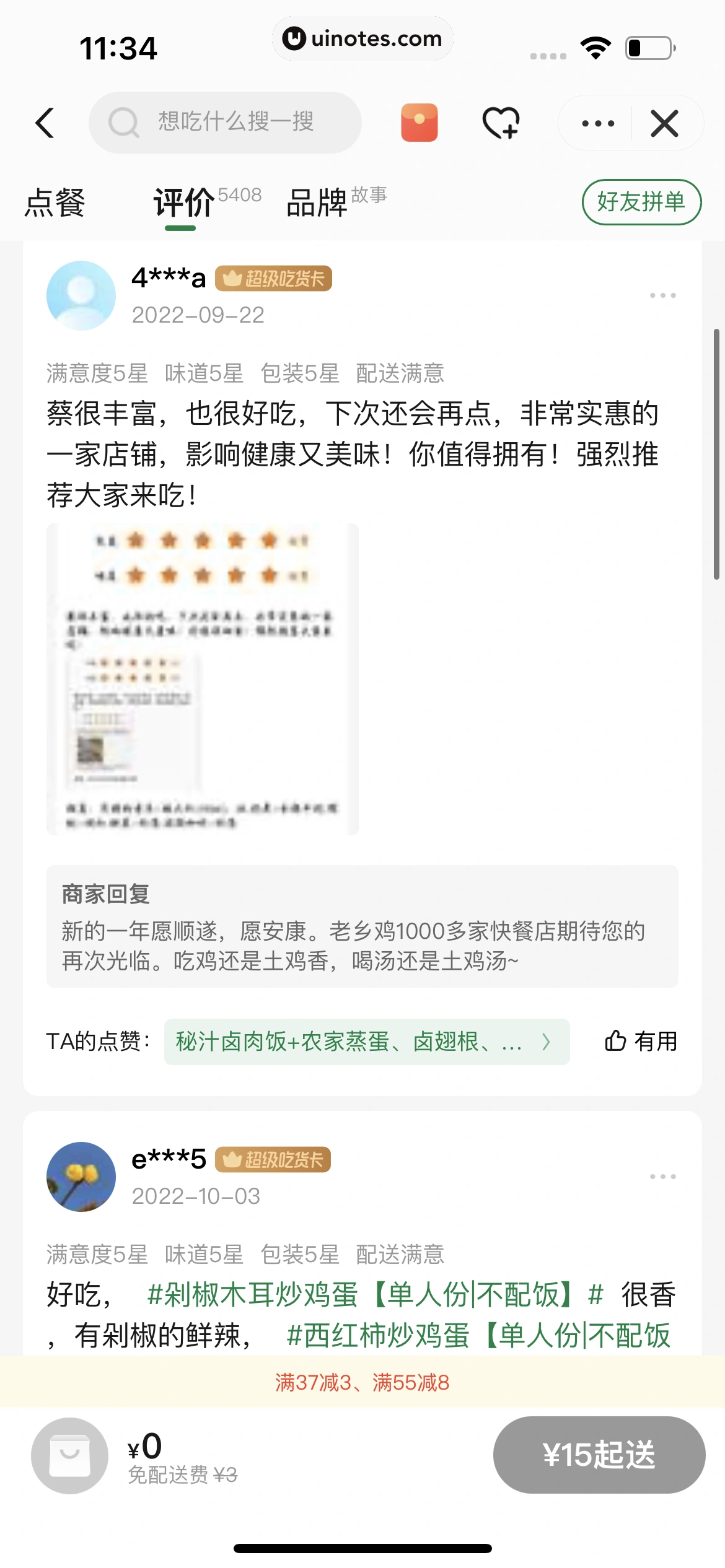Switch to the 点餐 tab
725x1568 pixels.
(55, 203)
